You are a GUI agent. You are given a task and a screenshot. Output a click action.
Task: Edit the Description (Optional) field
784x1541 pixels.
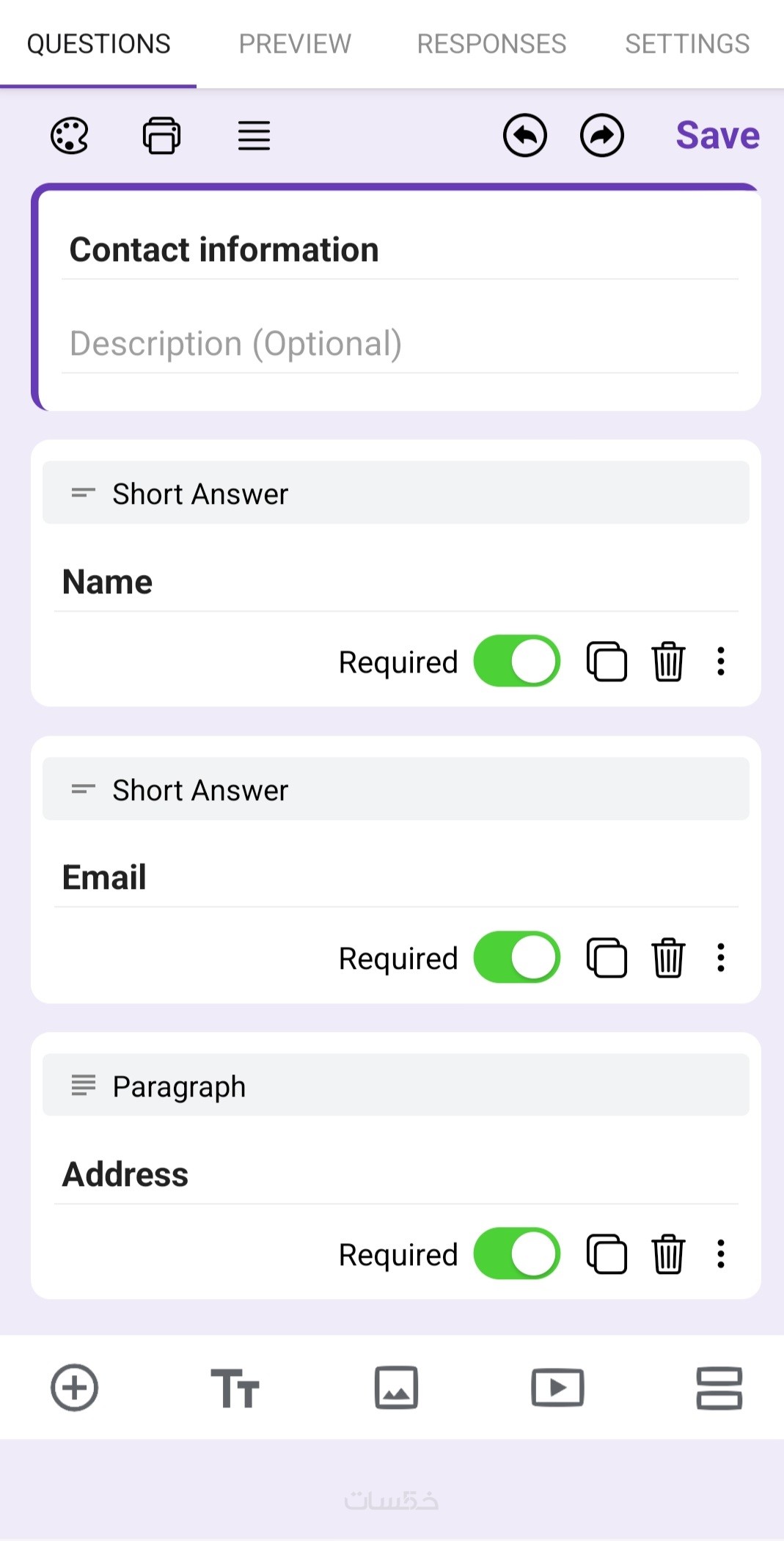tap(400, 344)
